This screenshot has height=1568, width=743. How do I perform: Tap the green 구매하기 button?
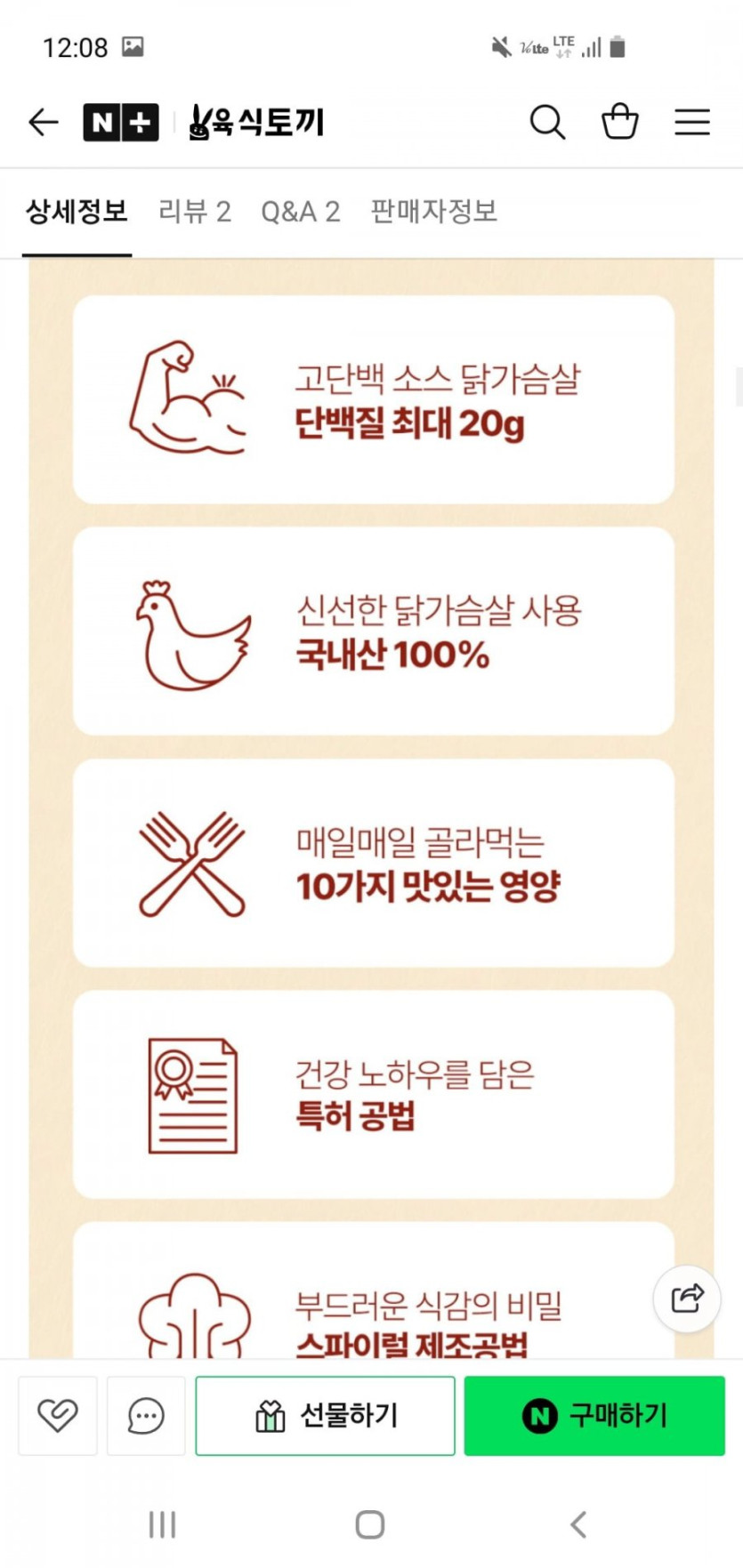click(x=594, y=1415)
